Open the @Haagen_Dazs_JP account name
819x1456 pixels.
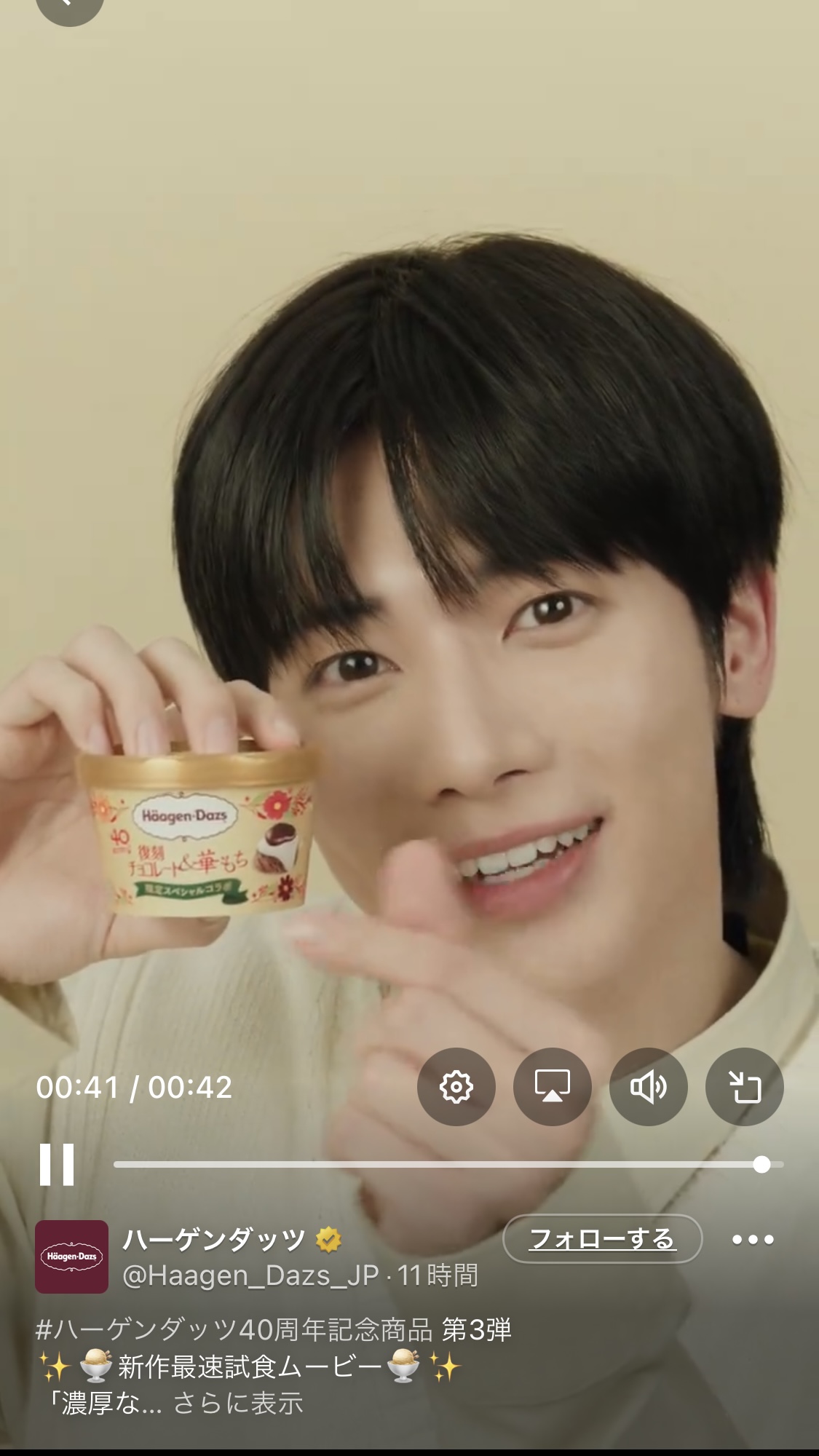pyautogui.click(x=250, y=1275)
